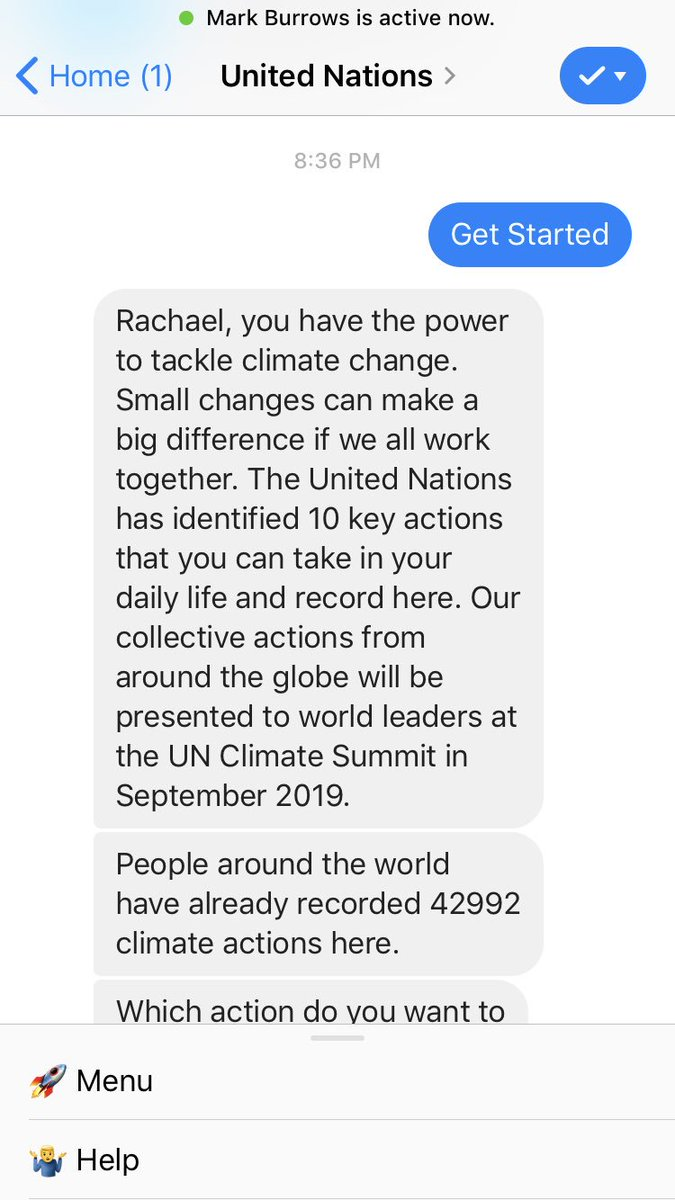
Task: Tap the drawer handle above Menu
Action: pyautogui.click(x=337, y=1038)
